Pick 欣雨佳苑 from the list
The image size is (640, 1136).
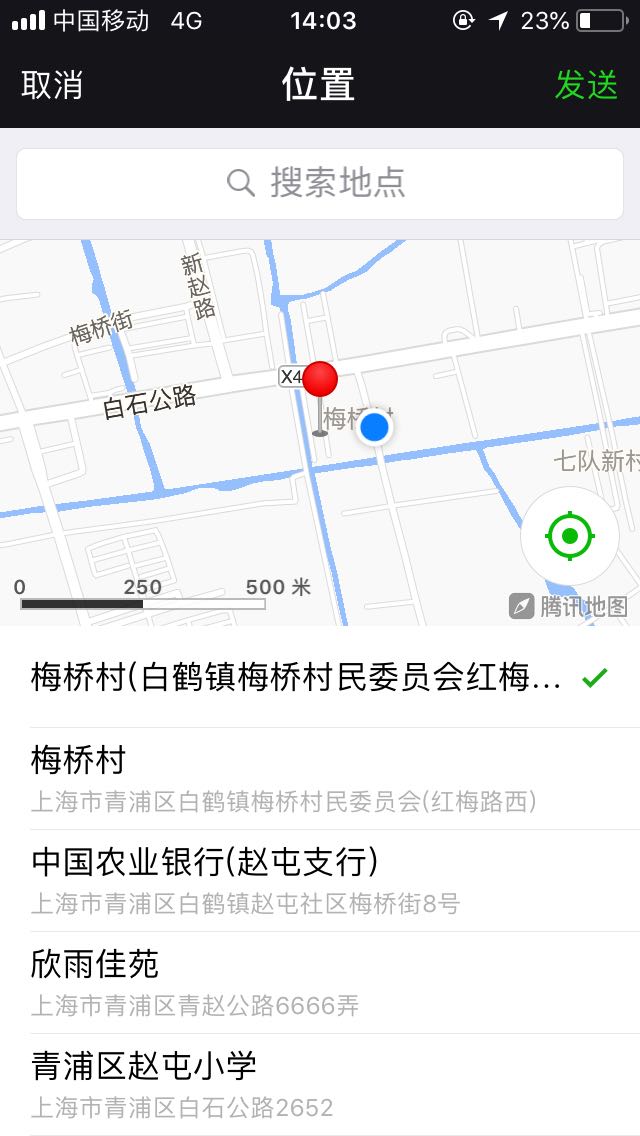tap(320, 983)
